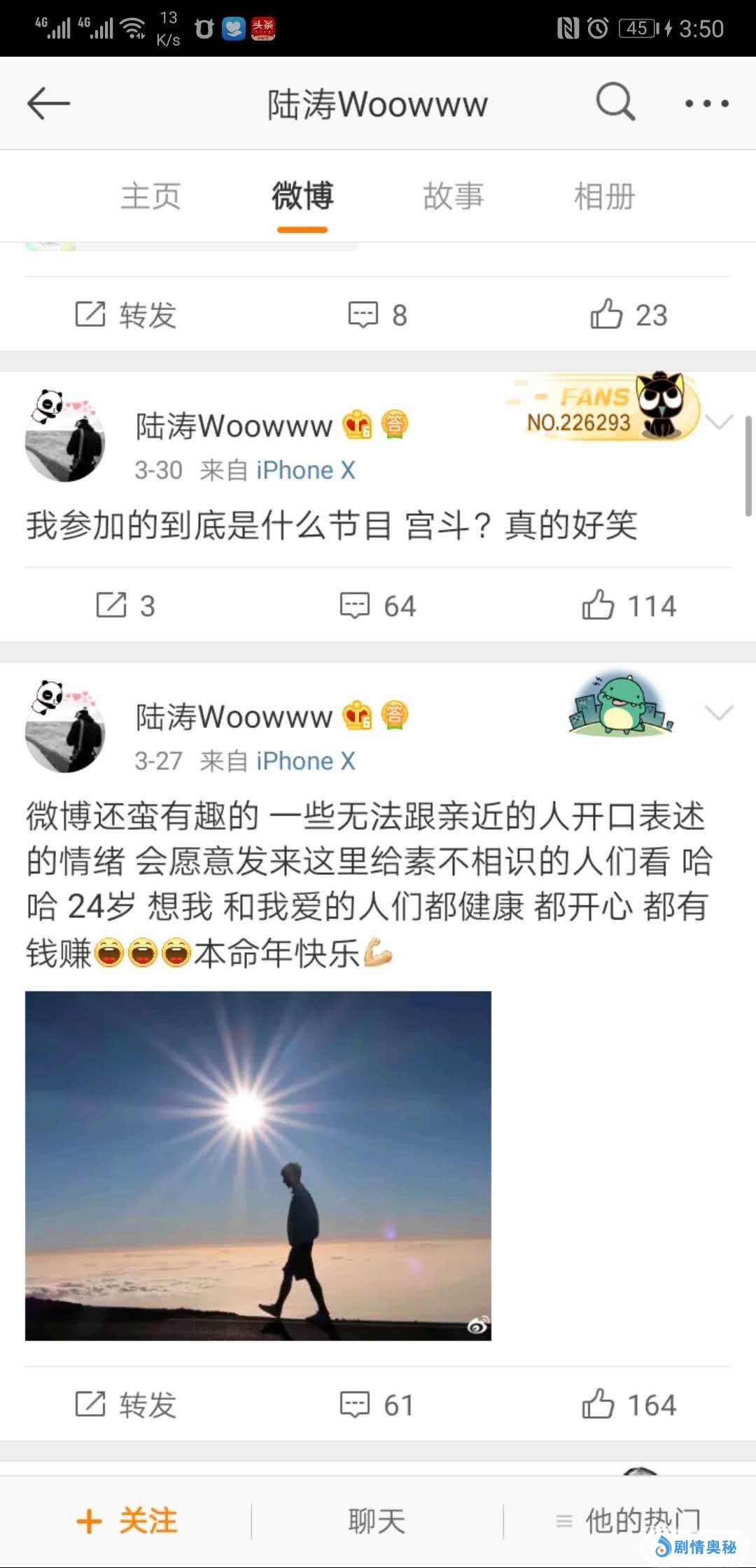Open 他的热门 popular posts
756x1568 pixels.
[x=630, y=1520]
